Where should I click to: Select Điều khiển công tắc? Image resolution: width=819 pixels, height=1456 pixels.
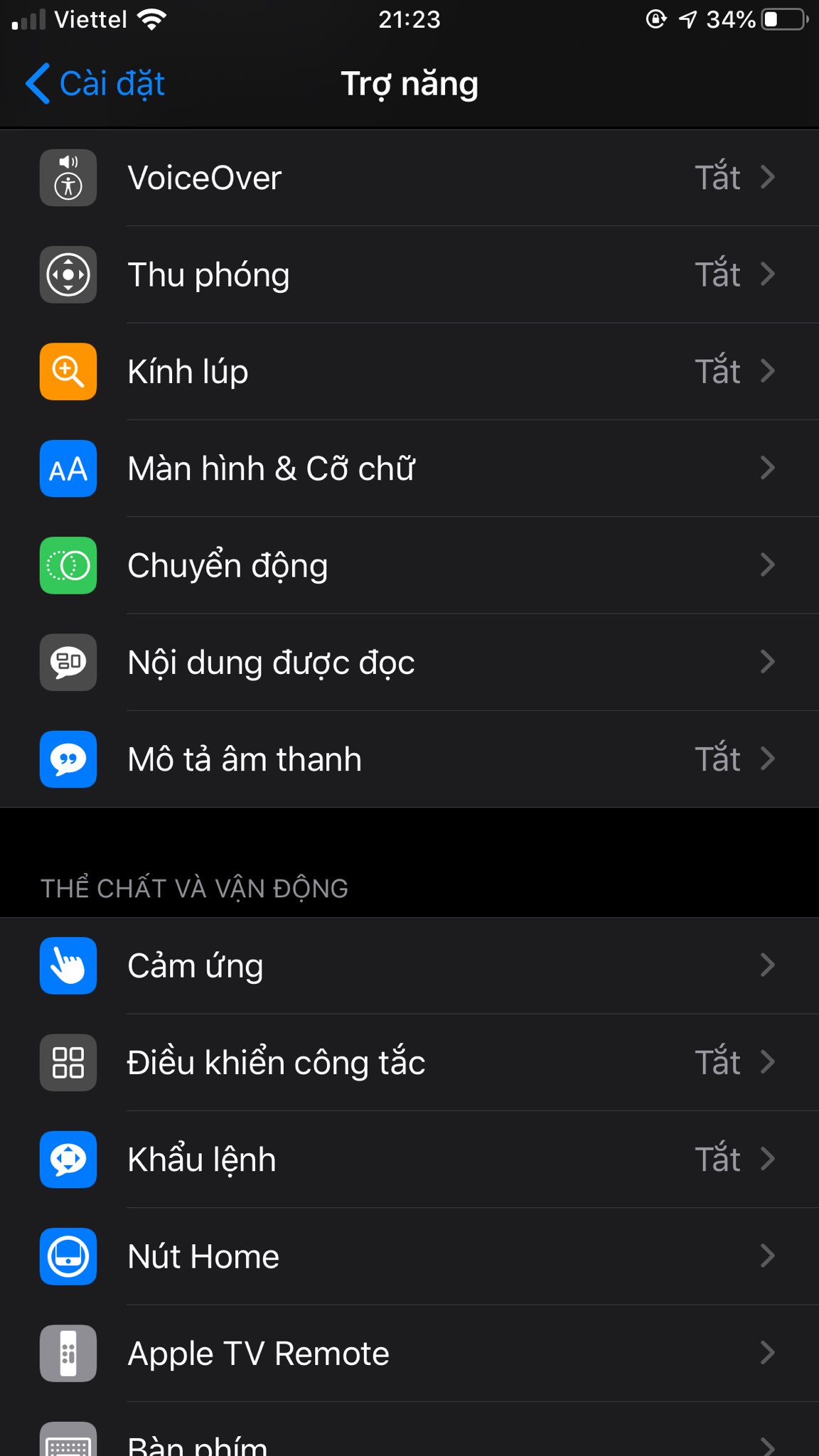coord(409,1062)
